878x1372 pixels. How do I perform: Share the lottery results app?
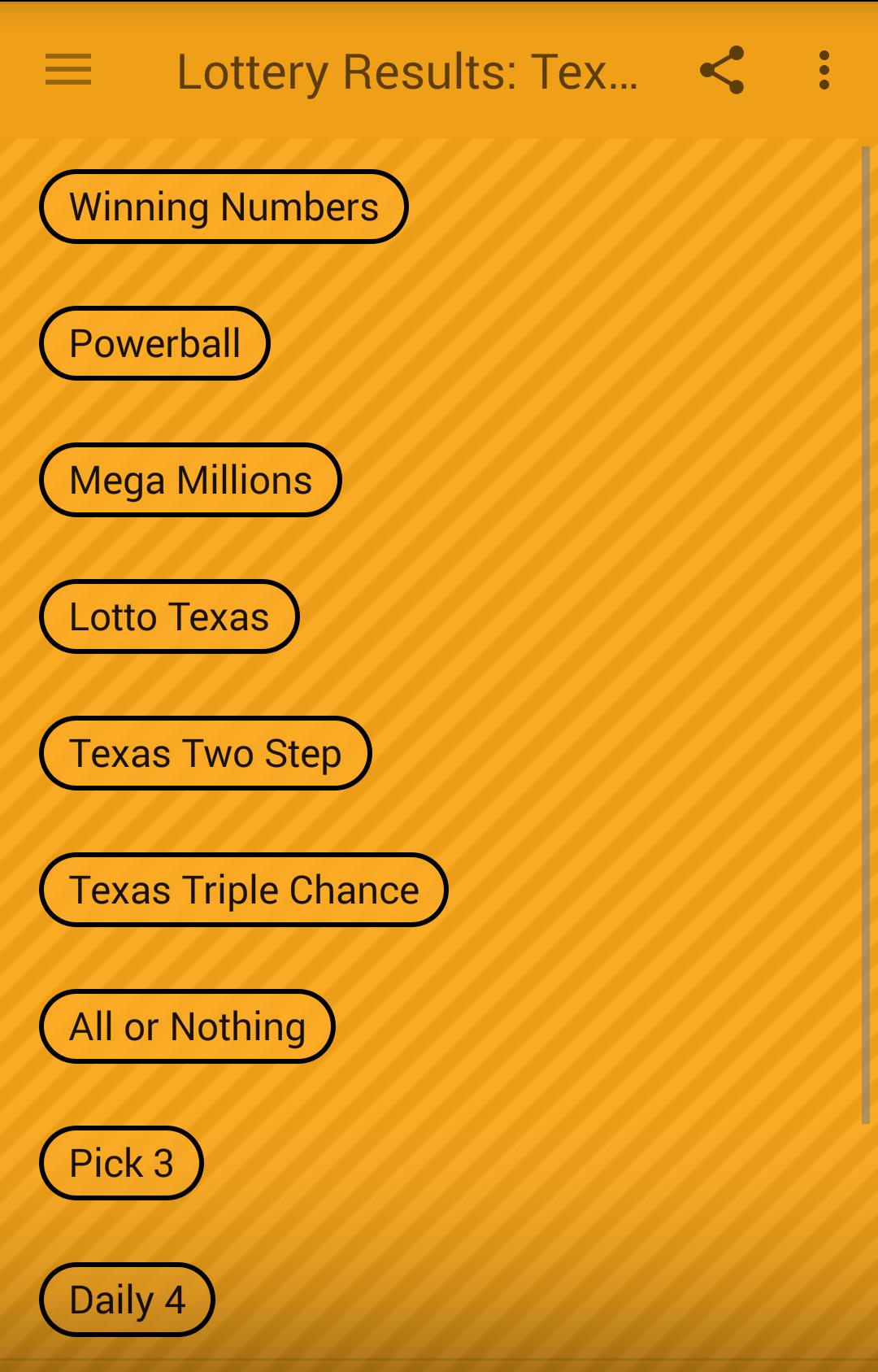pyautogui.click(x=722, y=70)
